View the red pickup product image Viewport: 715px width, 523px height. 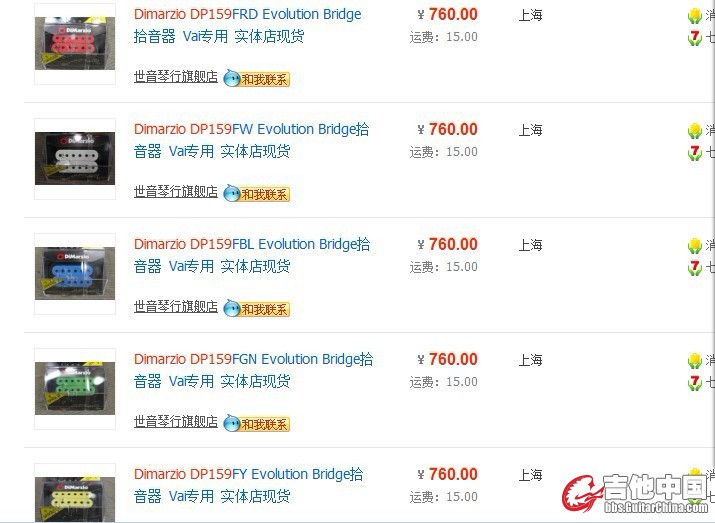[74, 43]
